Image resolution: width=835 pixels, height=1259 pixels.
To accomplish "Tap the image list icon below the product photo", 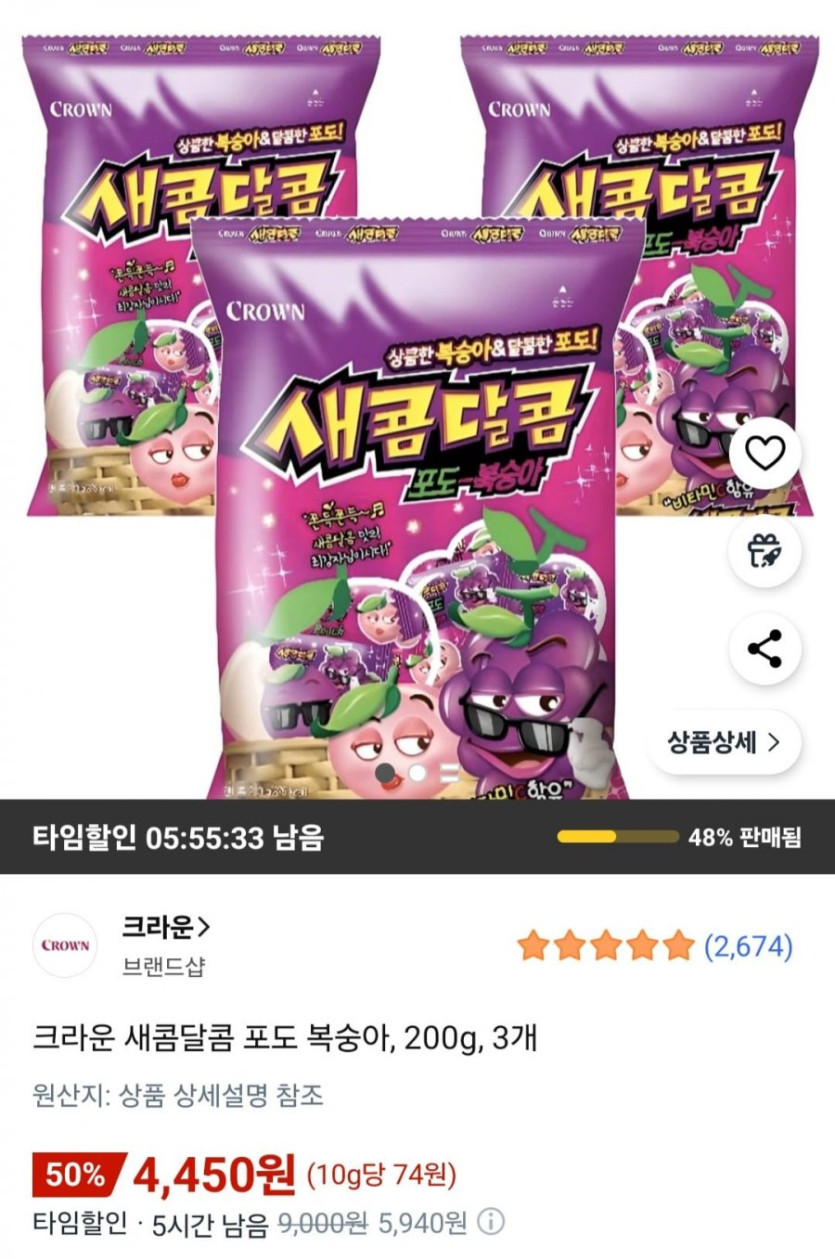I will [448, 772].
